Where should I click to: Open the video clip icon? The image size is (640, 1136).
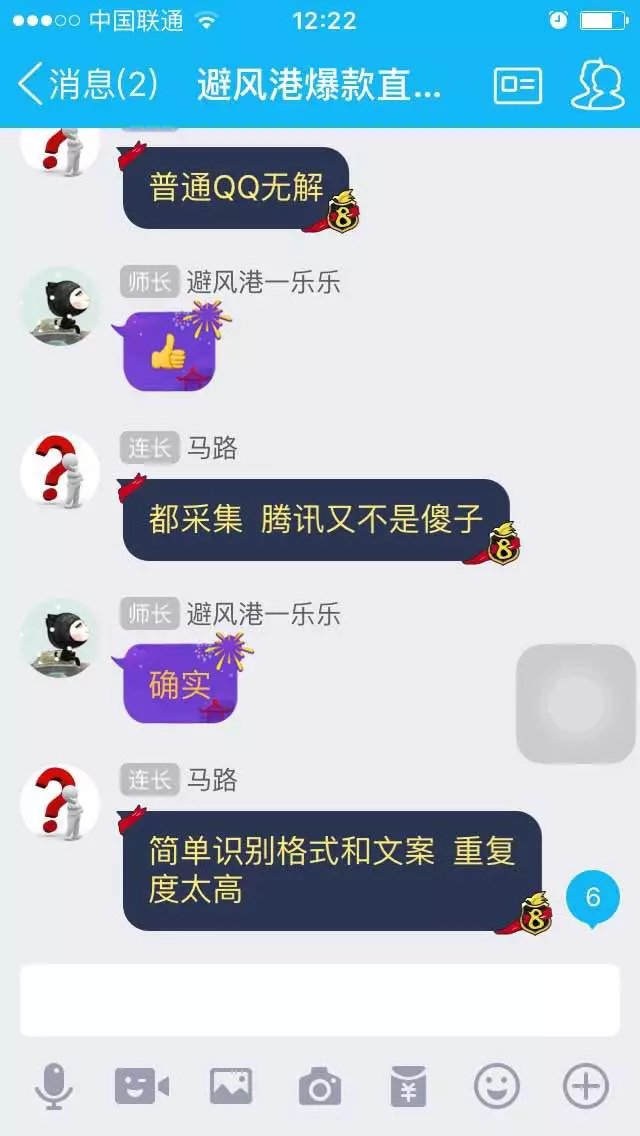tap(141, 1086)
